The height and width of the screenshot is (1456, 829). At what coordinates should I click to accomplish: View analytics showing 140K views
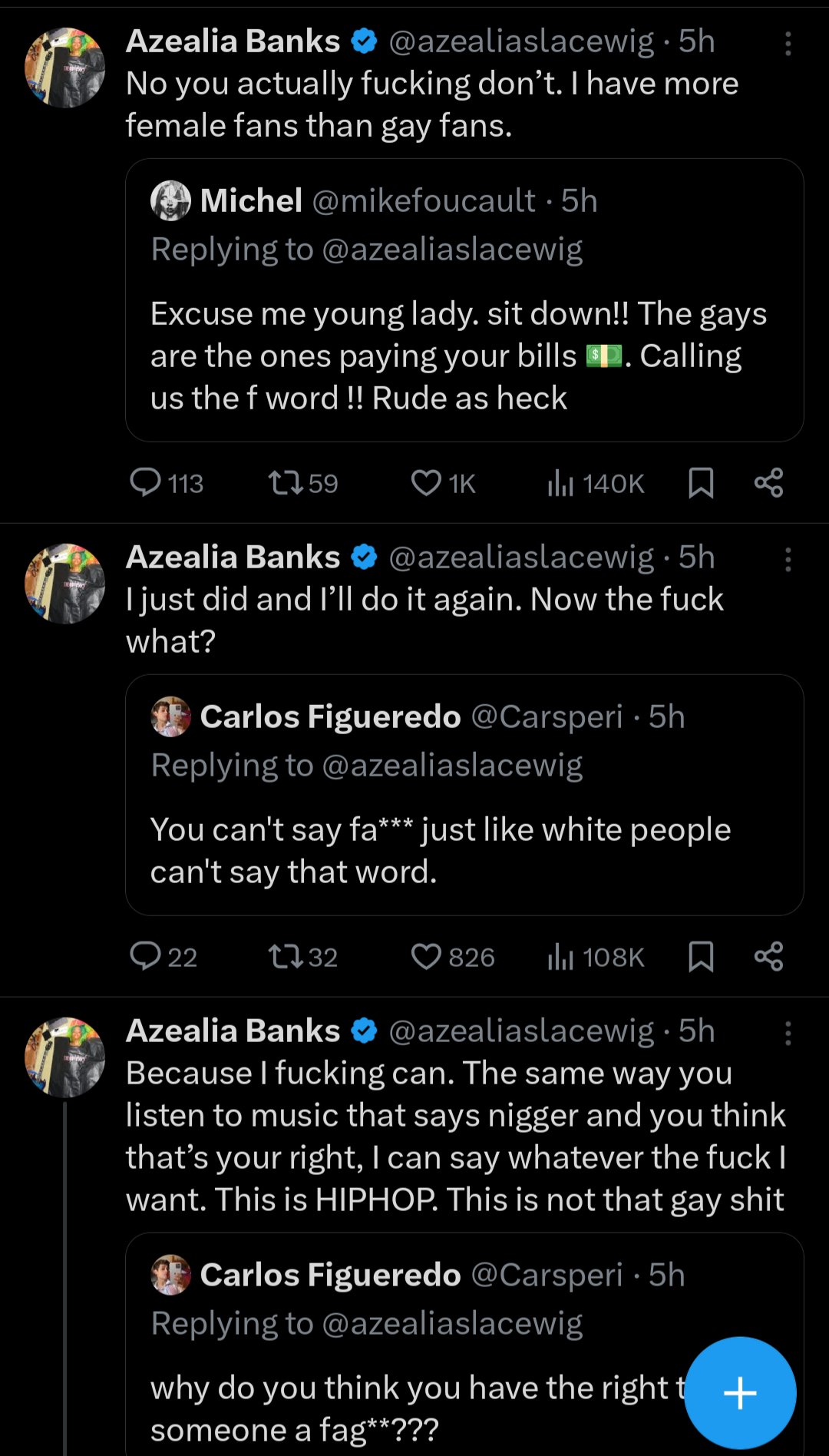595,483
